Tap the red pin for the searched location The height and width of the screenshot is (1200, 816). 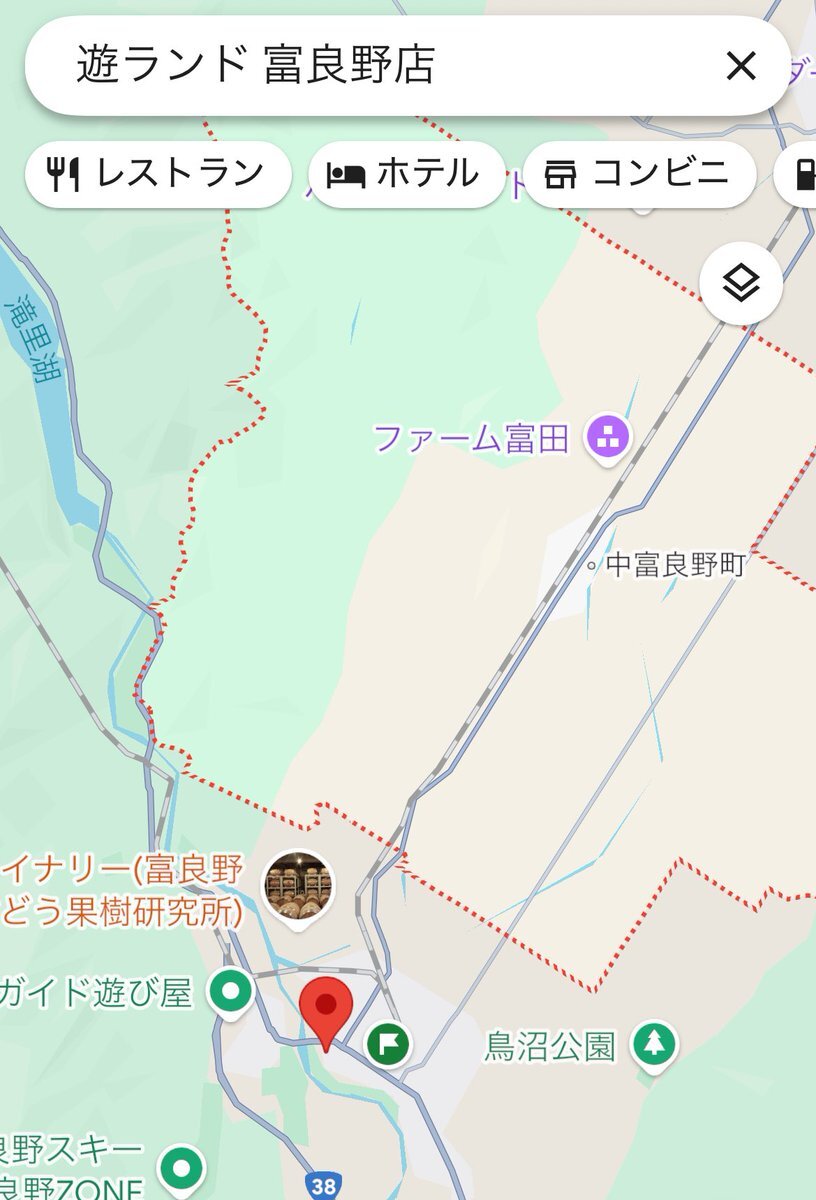(x=326, y=1010)
